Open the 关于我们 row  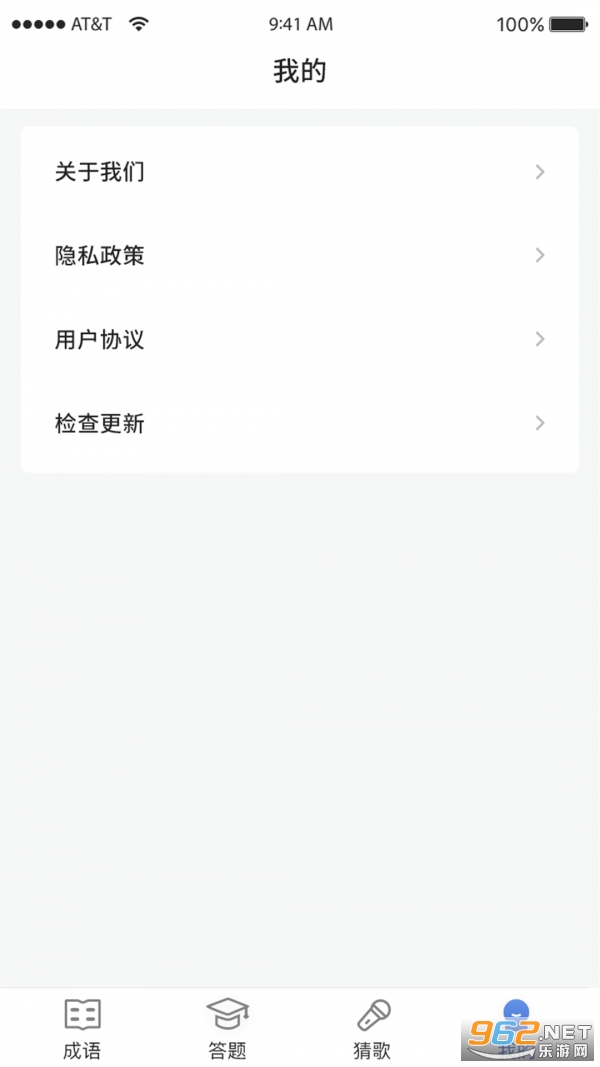pyautogui.click(x=299, y=172)
